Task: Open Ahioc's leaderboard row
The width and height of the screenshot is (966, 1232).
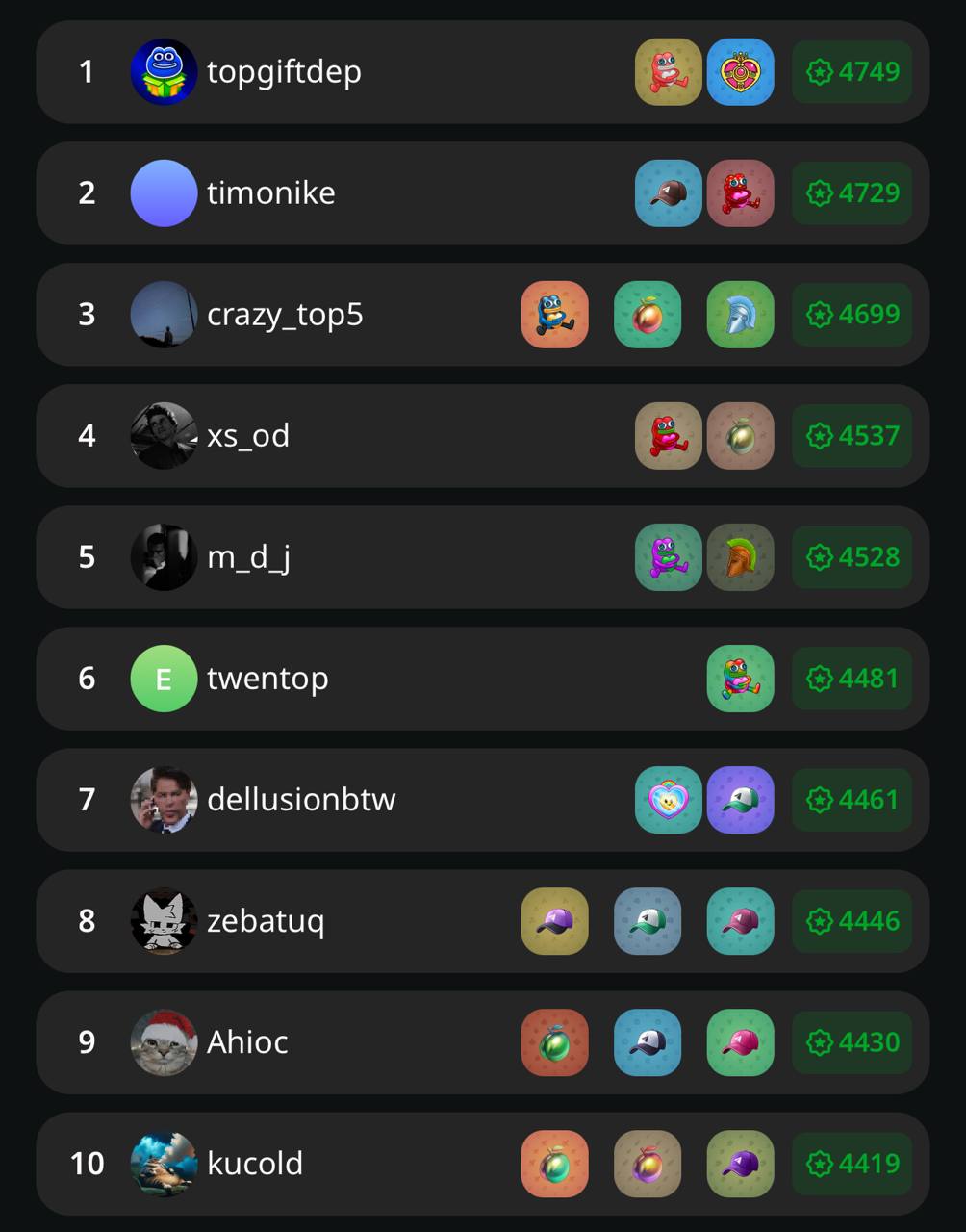Action: point(247,1042)
